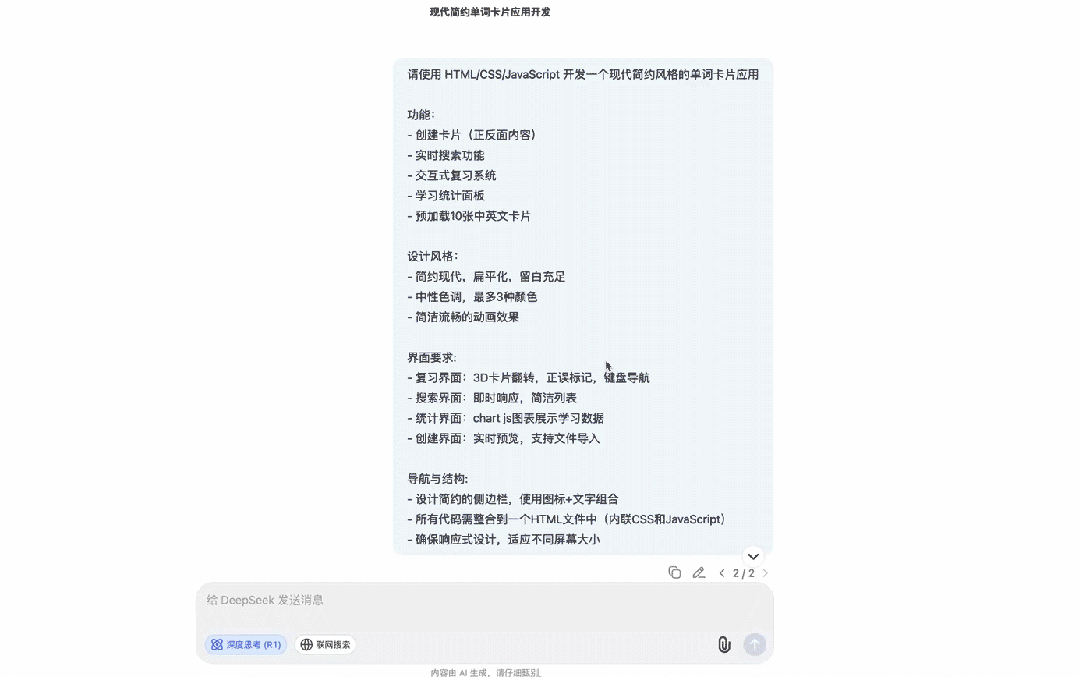Image resolution: width=1079 pixels, height=677 pixels.
Task: Toggle 联网搜索 web search
Action: click(x=325, y=645)
